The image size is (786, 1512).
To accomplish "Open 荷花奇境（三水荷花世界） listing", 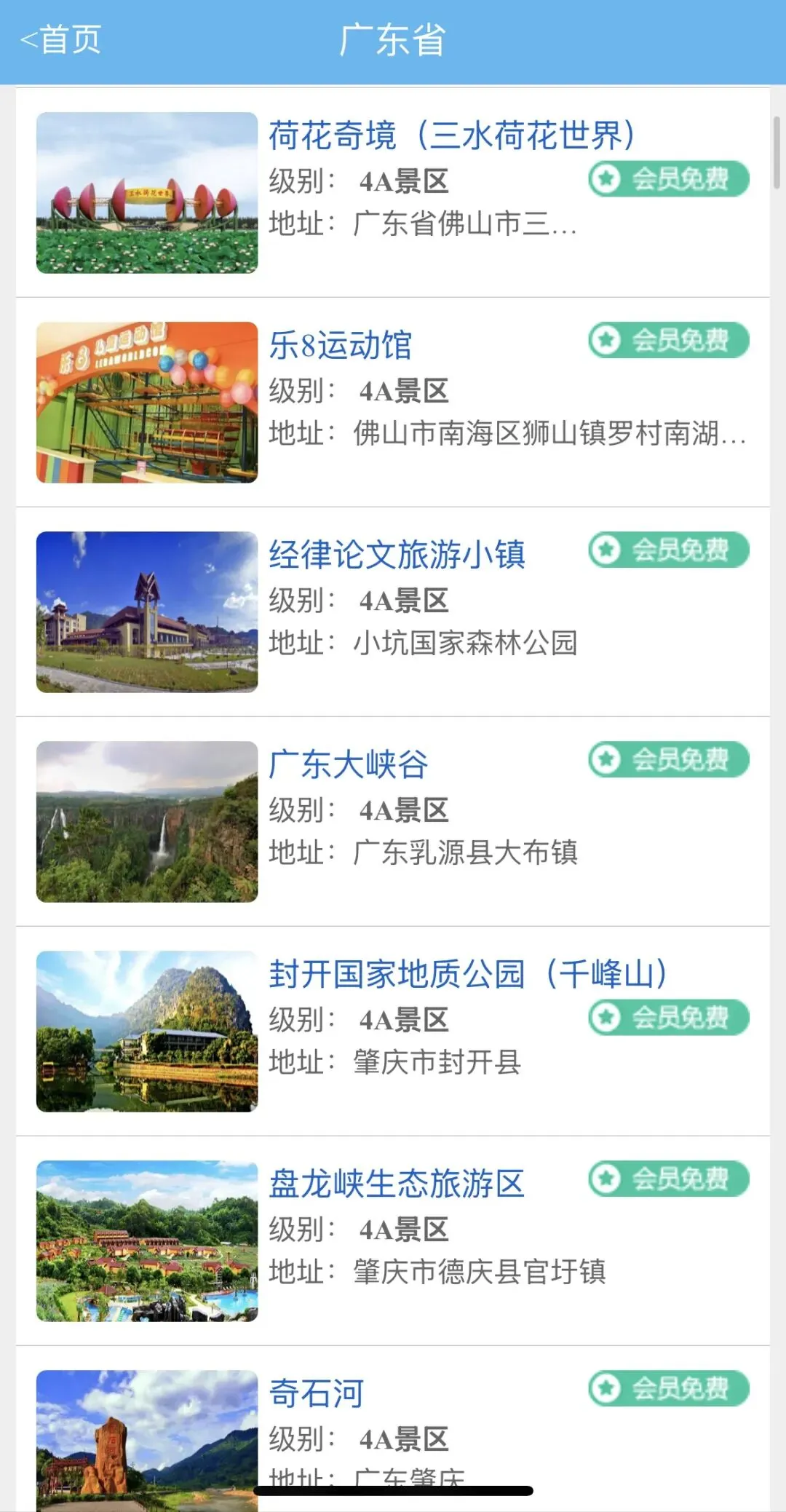I will pyautogui.click(x=451, y=136).
